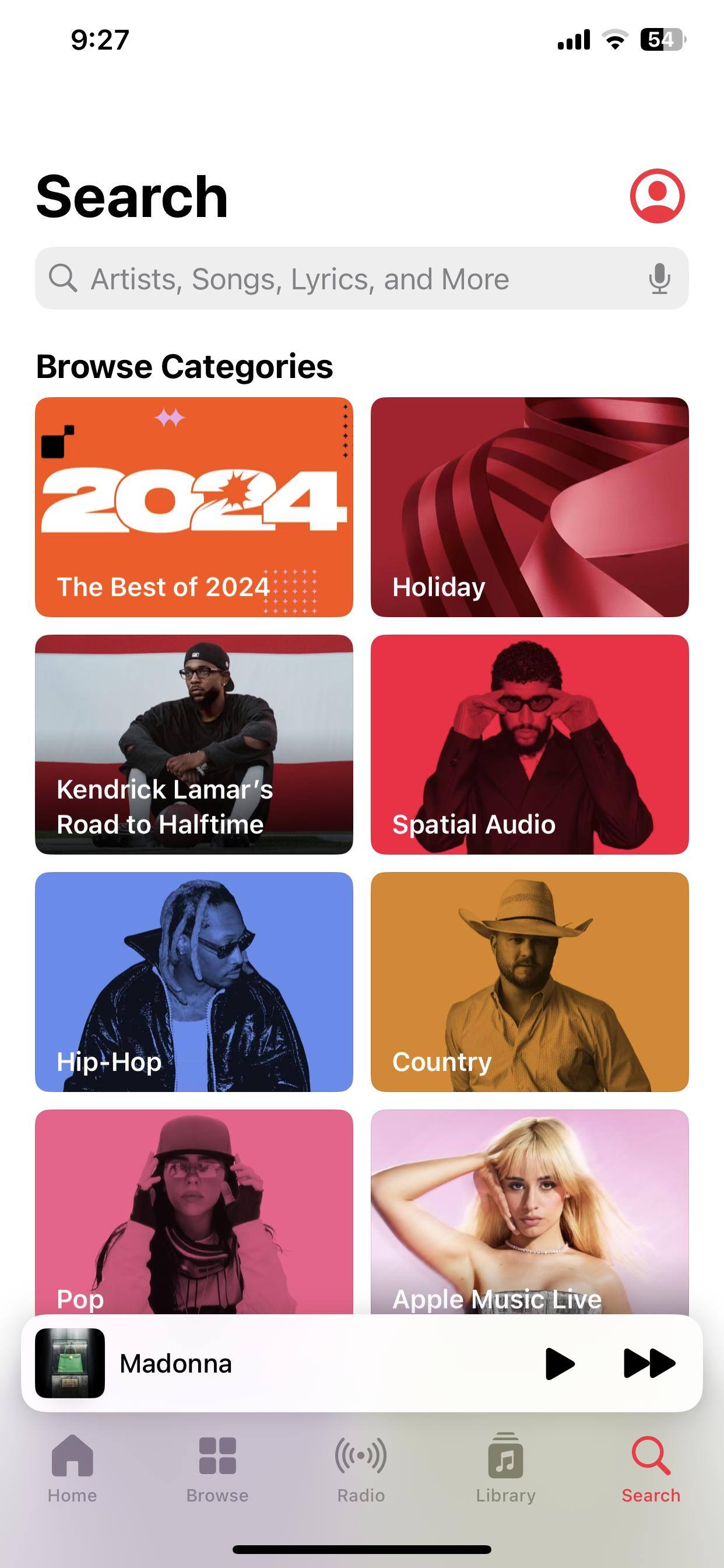The height and width of the screenshot is (1568, 724).
Task: Open the account profile icon
Action: tap(657, 196)
